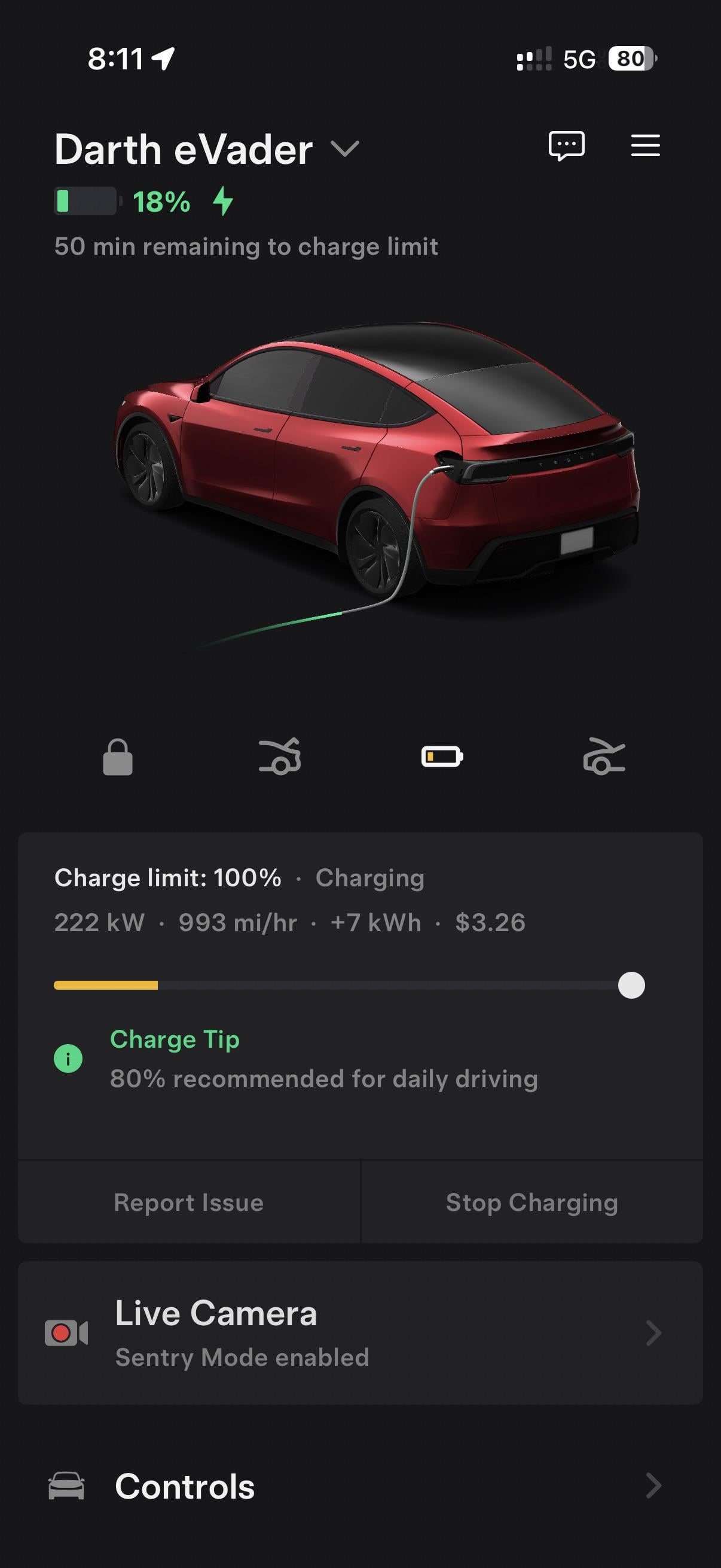
Task: Open the front trunk icon
Action: [x=280, y=757]
